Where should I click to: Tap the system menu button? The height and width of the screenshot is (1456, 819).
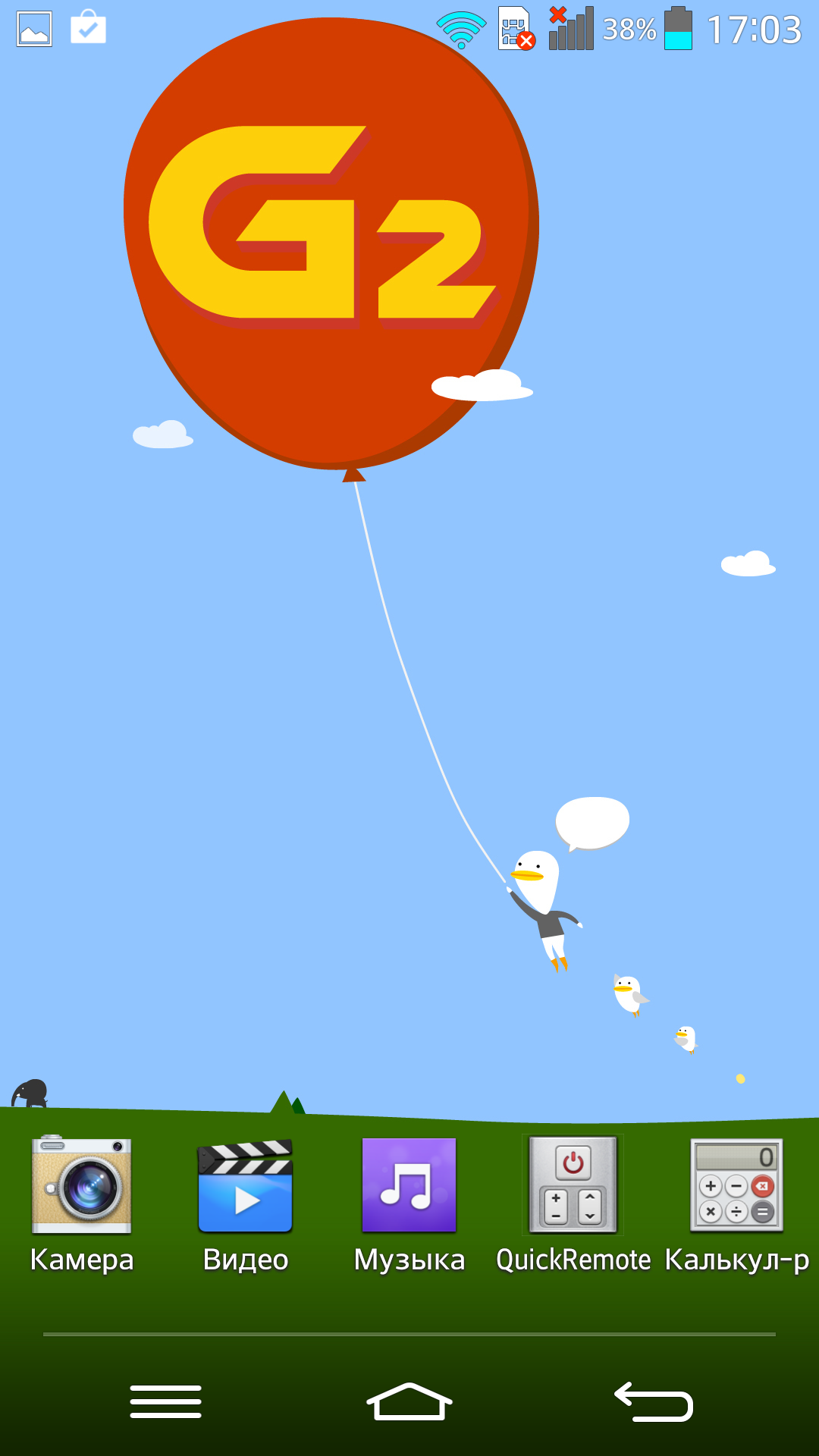165,1401
